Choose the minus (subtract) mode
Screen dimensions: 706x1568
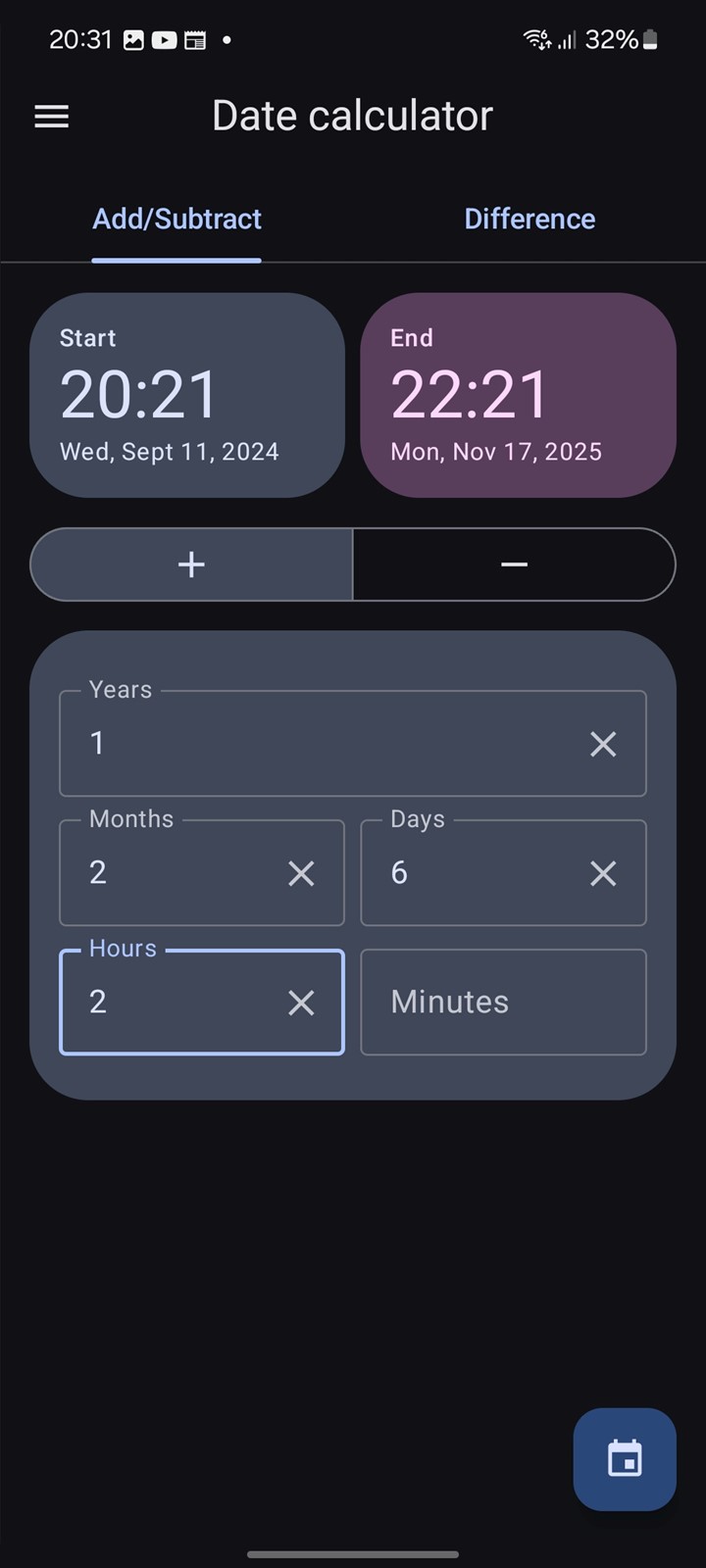click(x=515, y=564)
